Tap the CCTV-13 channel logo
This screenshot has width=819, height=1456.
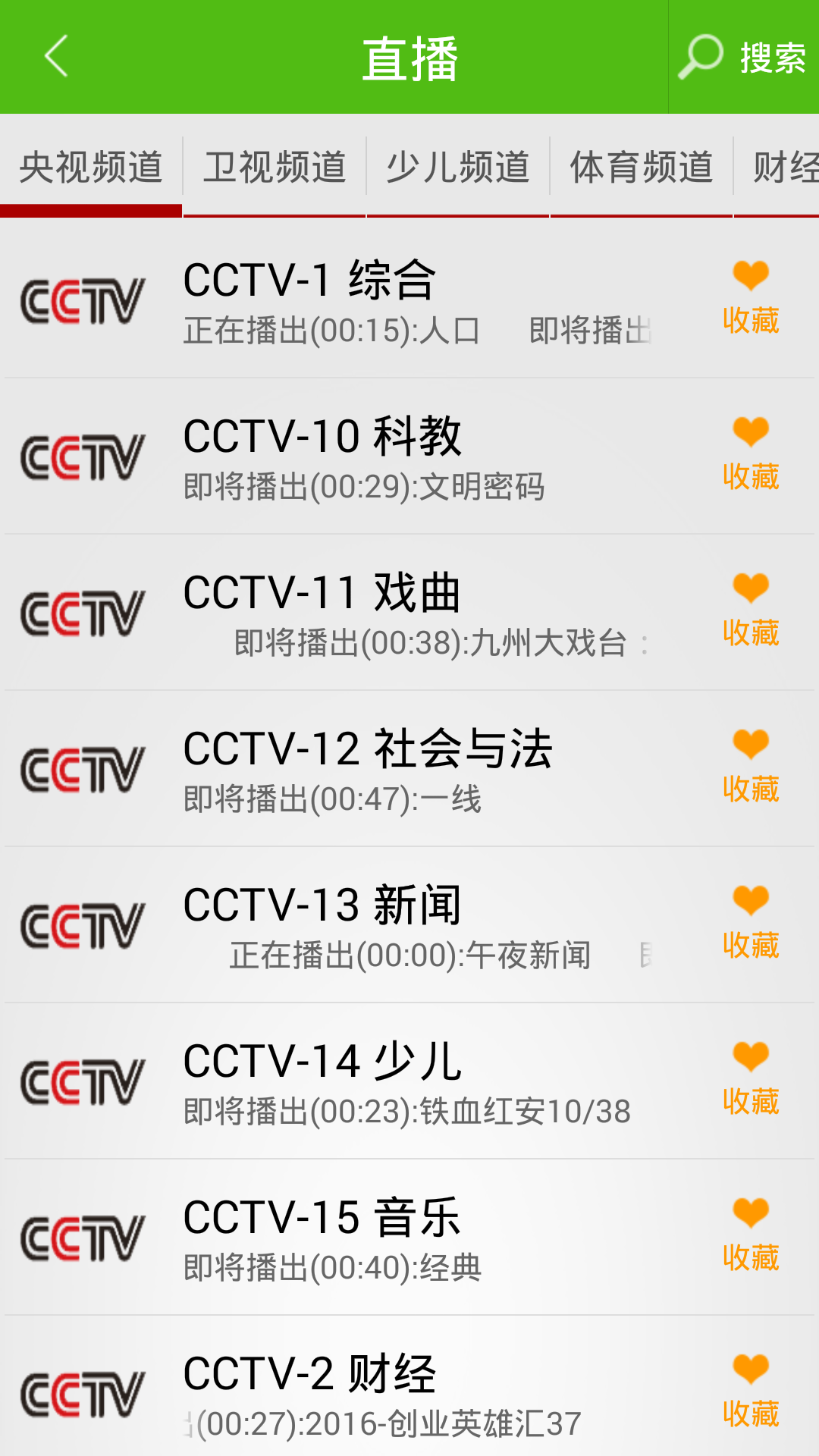[x=83, y=921]
